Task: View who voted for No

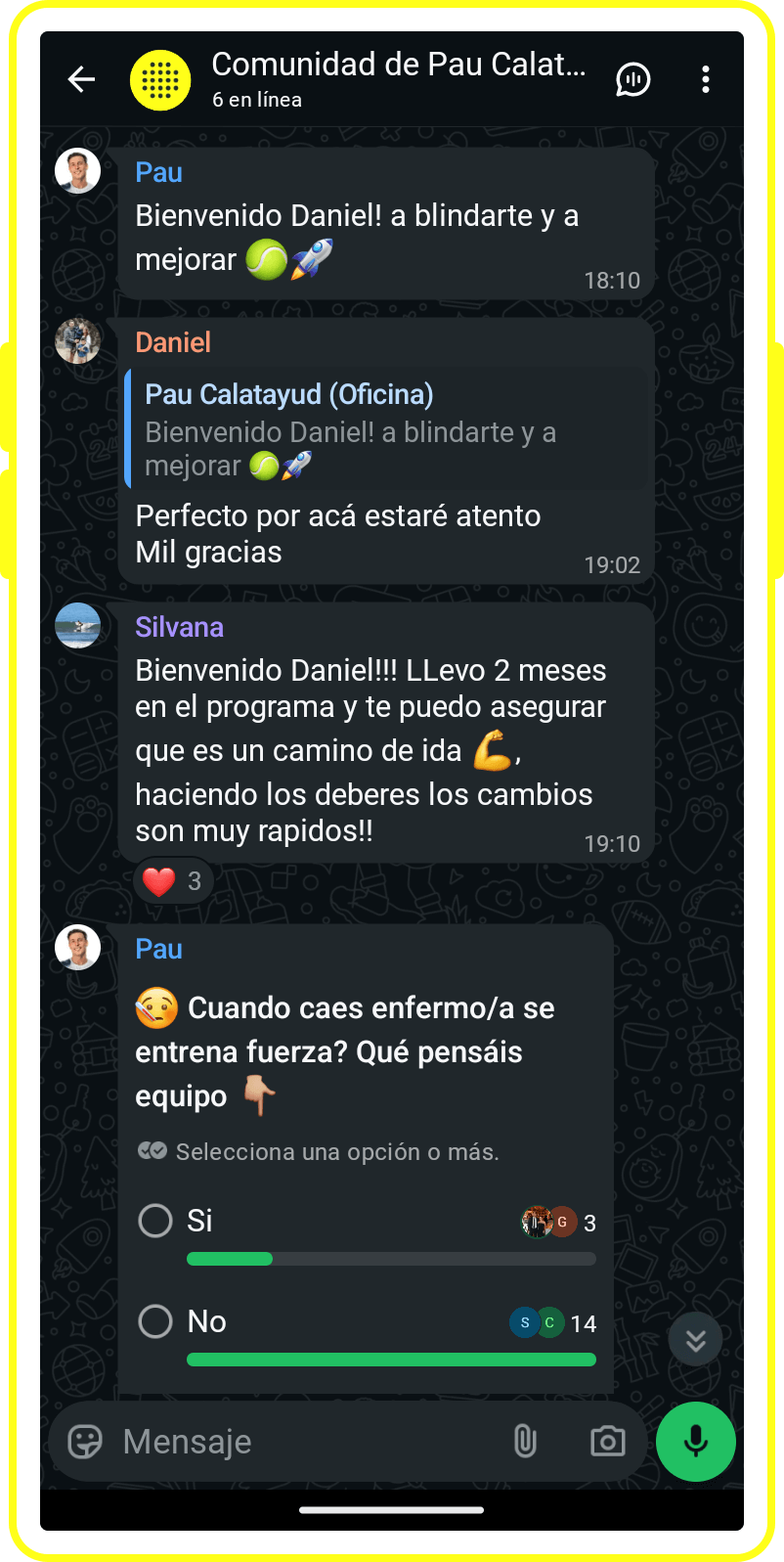Action: pyautogui.click(x=552, y=1323)
